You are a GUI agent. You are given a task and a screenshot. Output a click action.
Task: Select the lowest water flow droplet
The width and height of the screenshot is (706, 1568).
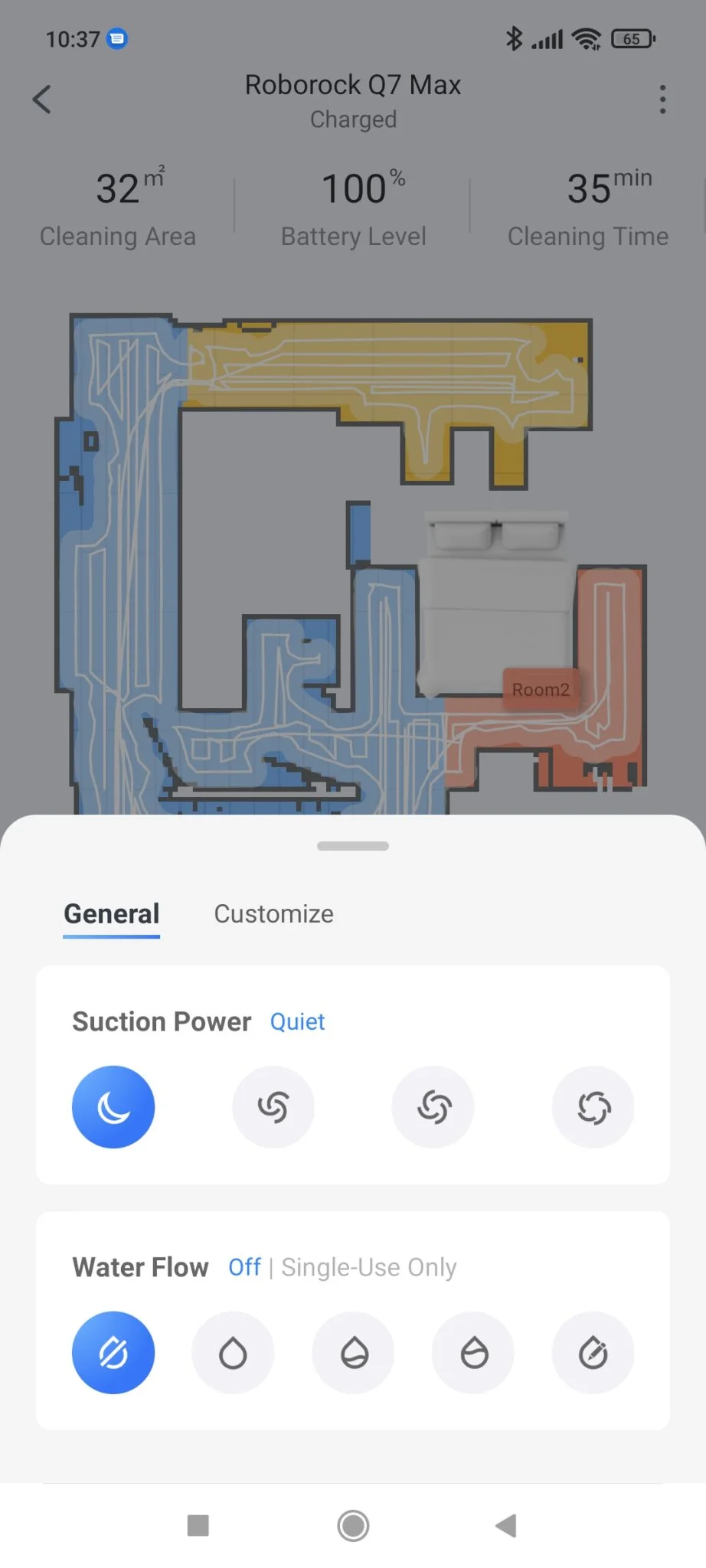pos(233,1353)
